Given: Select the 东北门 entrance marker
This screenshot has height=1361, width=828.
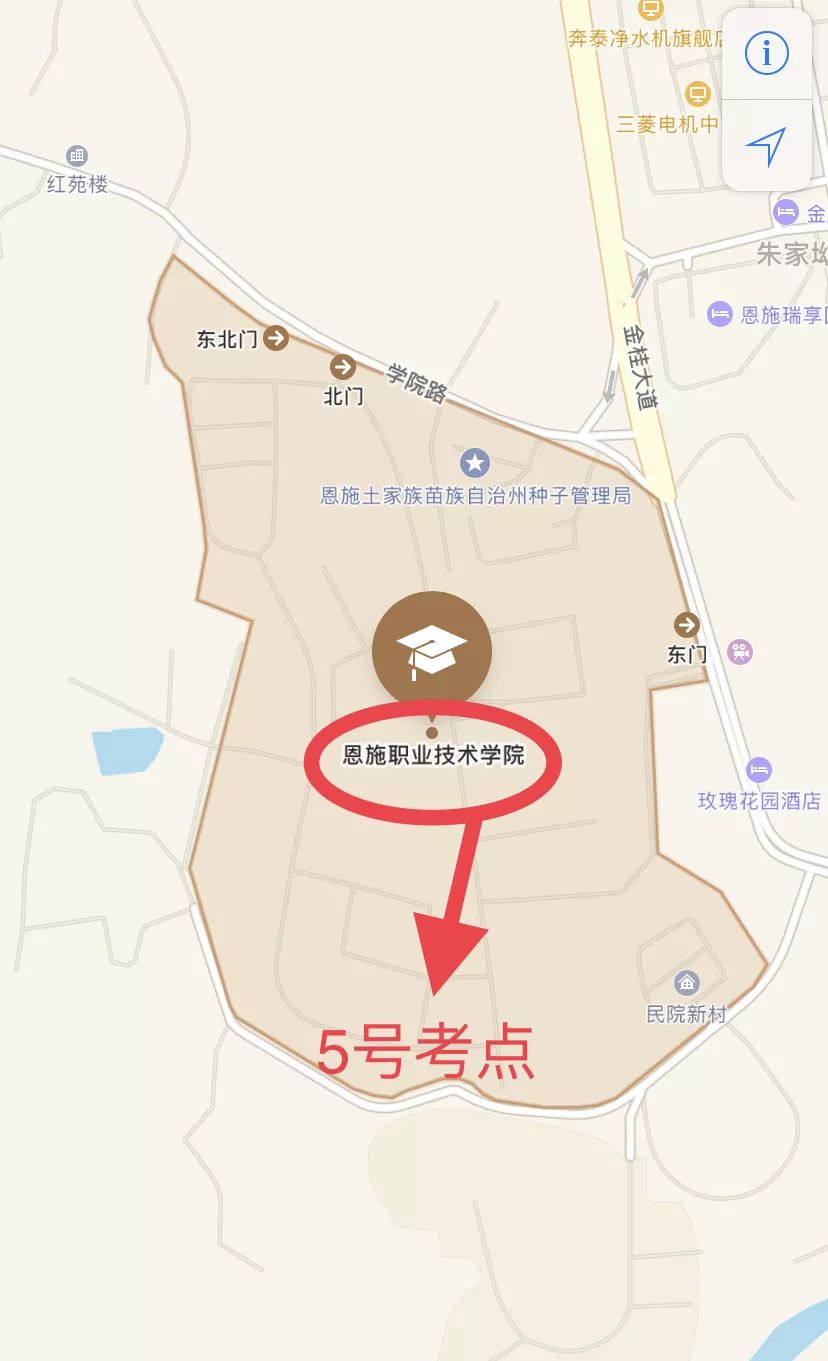Looking at the screenshot, I should point(276,339).
